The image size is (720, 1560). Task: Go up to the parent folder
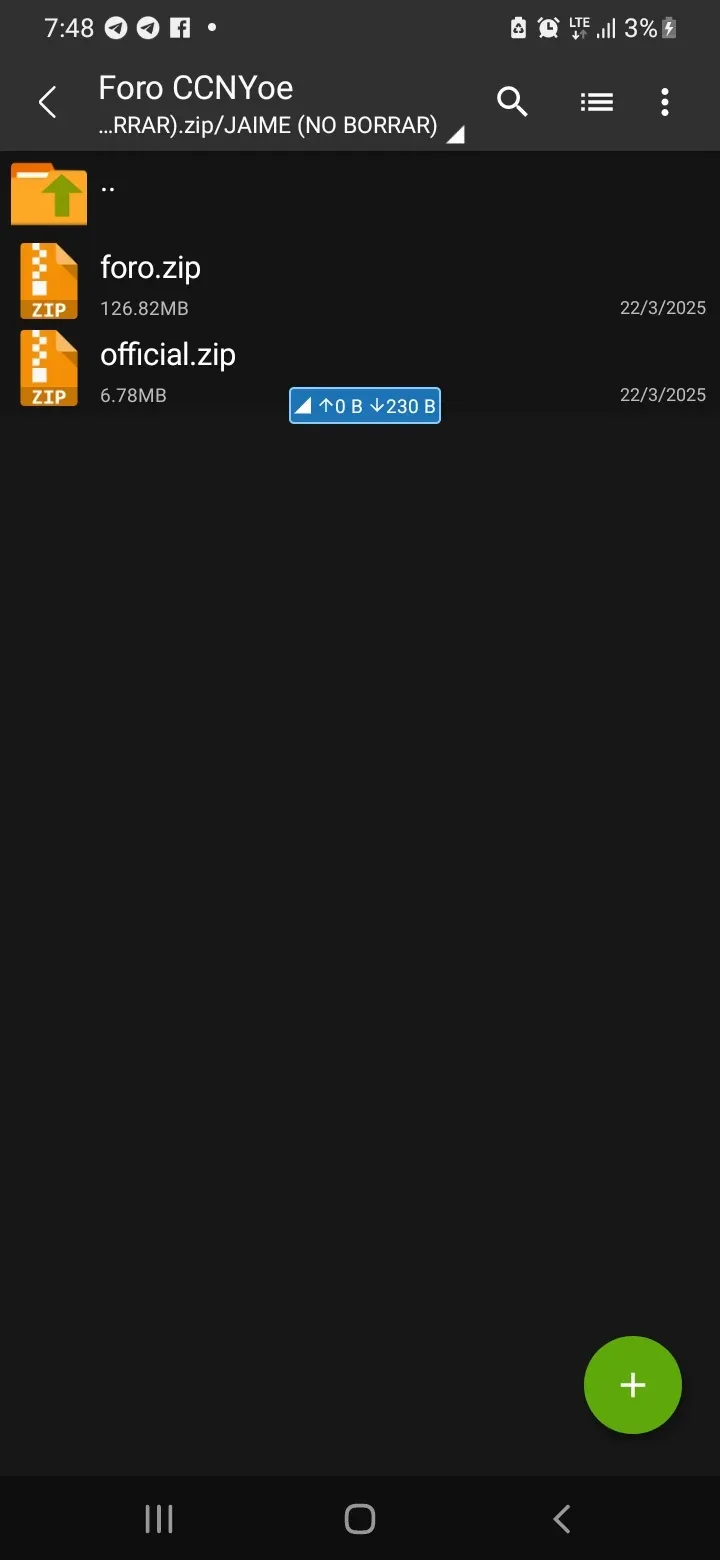click(360, 194)
